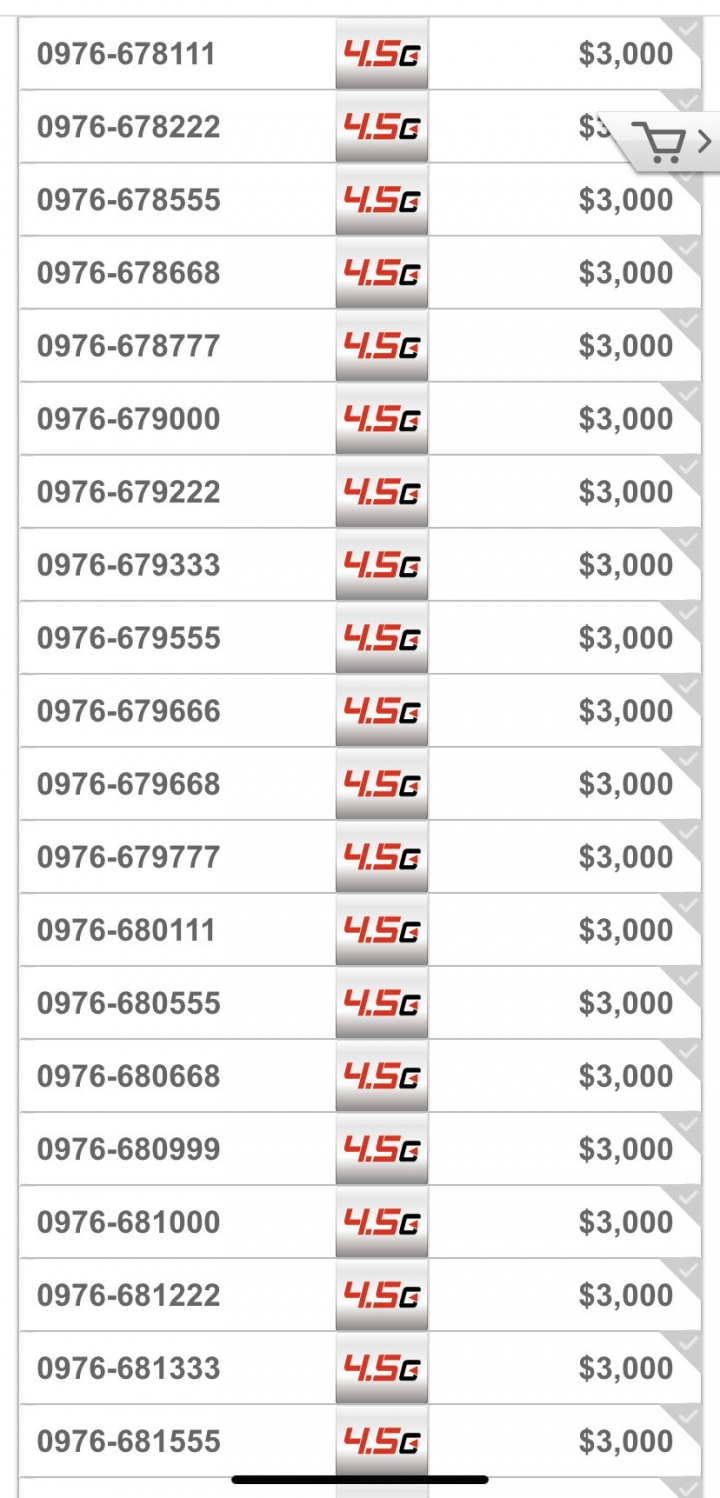Pick the number 0976-678668

coord(360,273)
